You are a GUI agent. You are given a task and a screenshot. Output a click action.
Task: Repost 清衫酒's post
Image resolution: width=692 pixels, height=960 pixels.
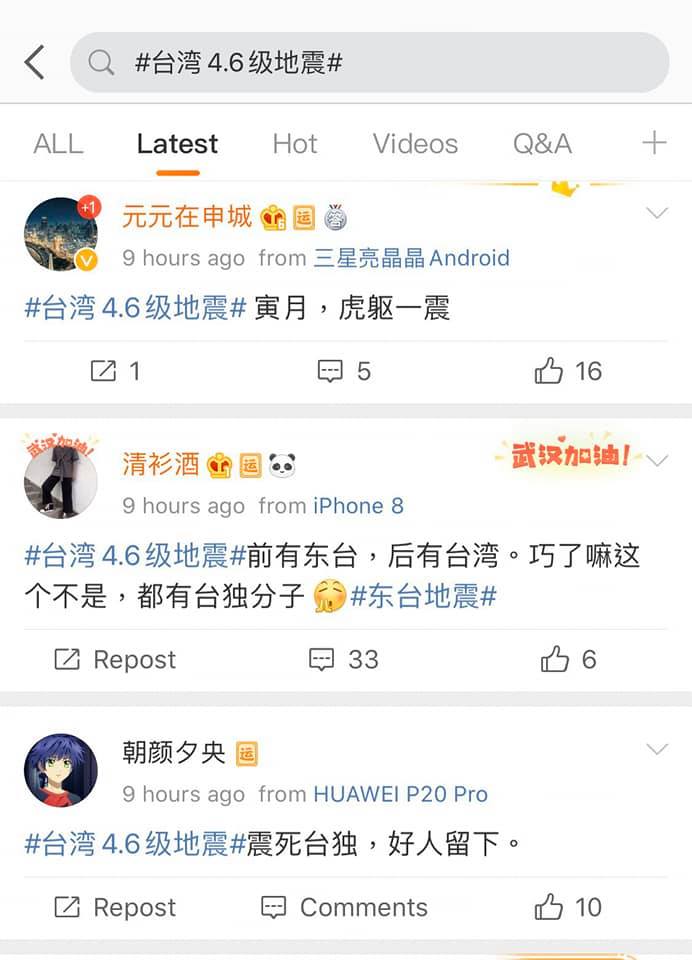(x=115, y=660)
